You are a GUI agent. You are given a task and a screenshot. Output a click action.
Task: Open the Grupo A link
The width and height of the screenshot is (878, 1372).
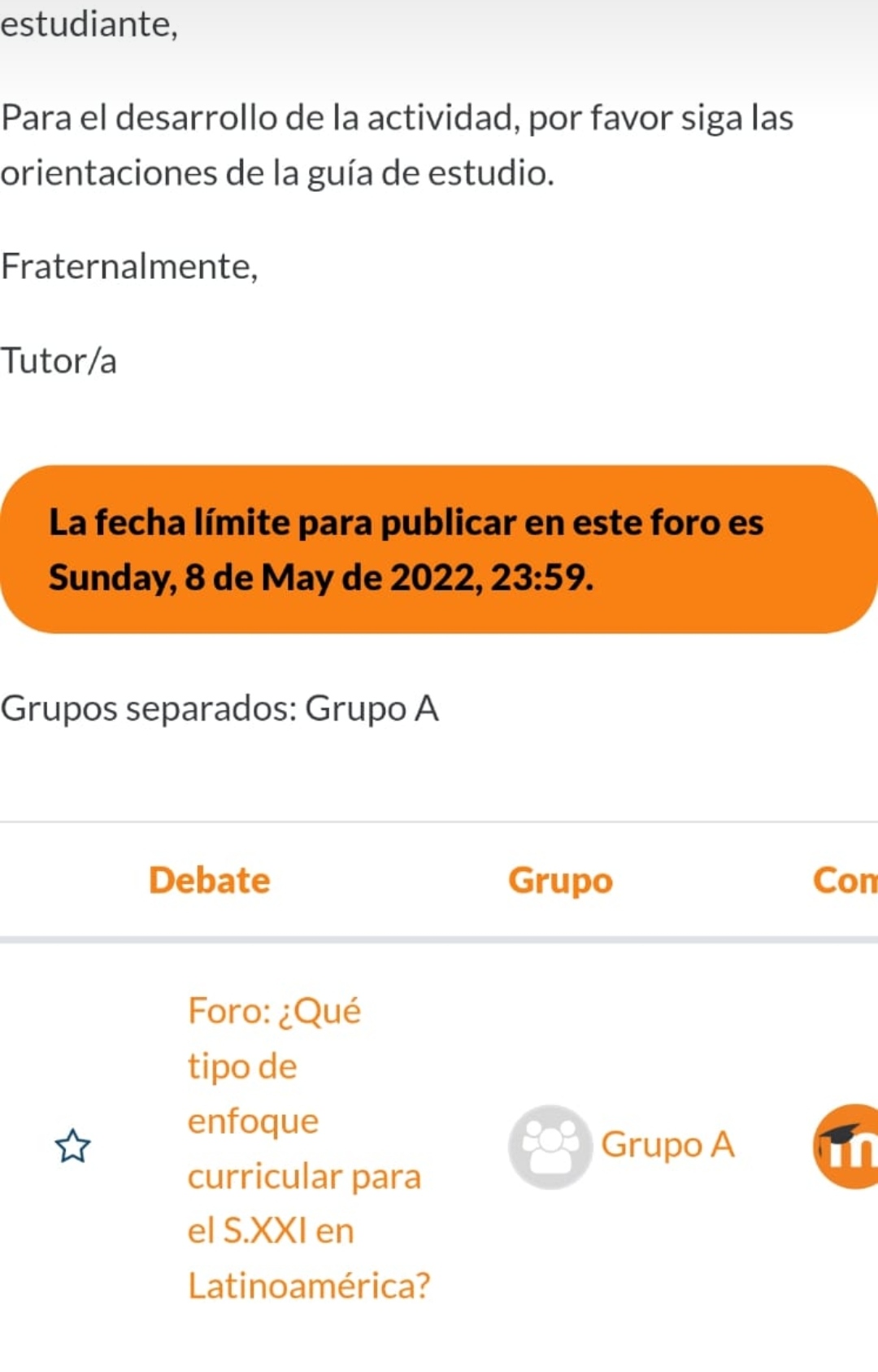667,1144
